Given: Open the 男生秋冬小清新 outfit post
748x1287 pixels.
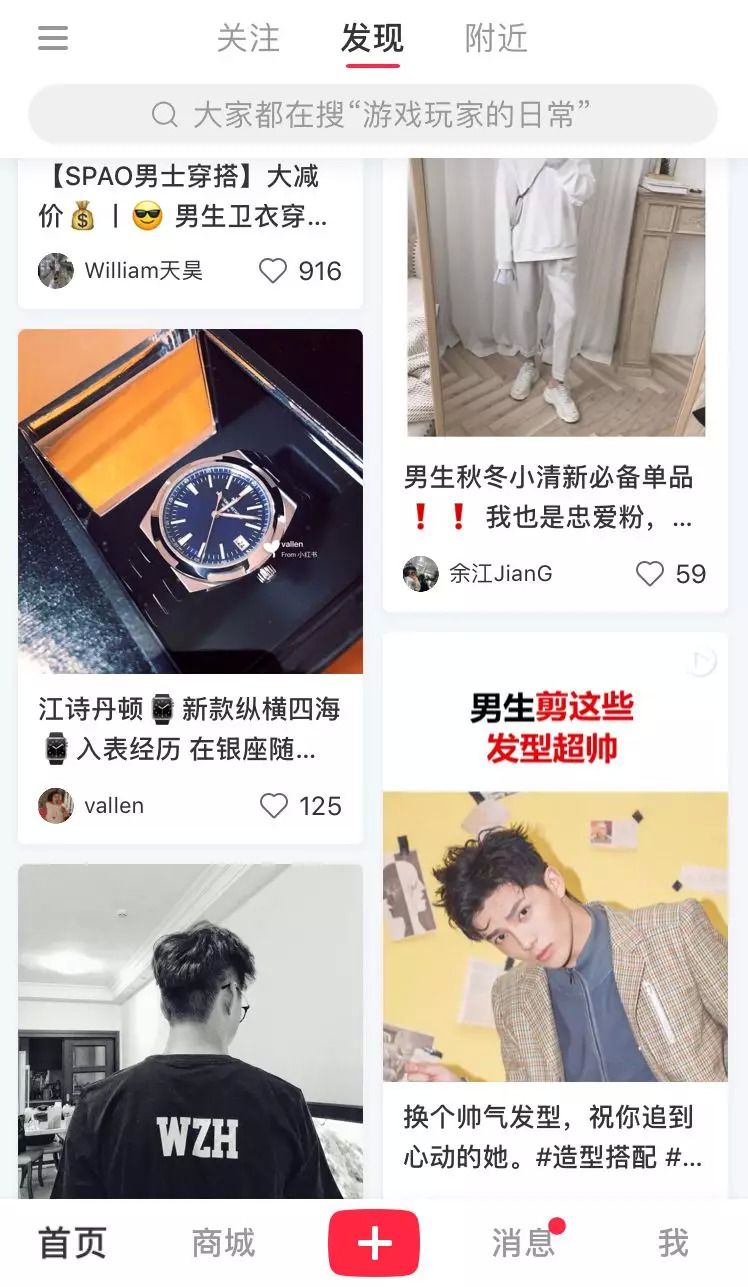Looking at the screenshot, I should [556, 300].
